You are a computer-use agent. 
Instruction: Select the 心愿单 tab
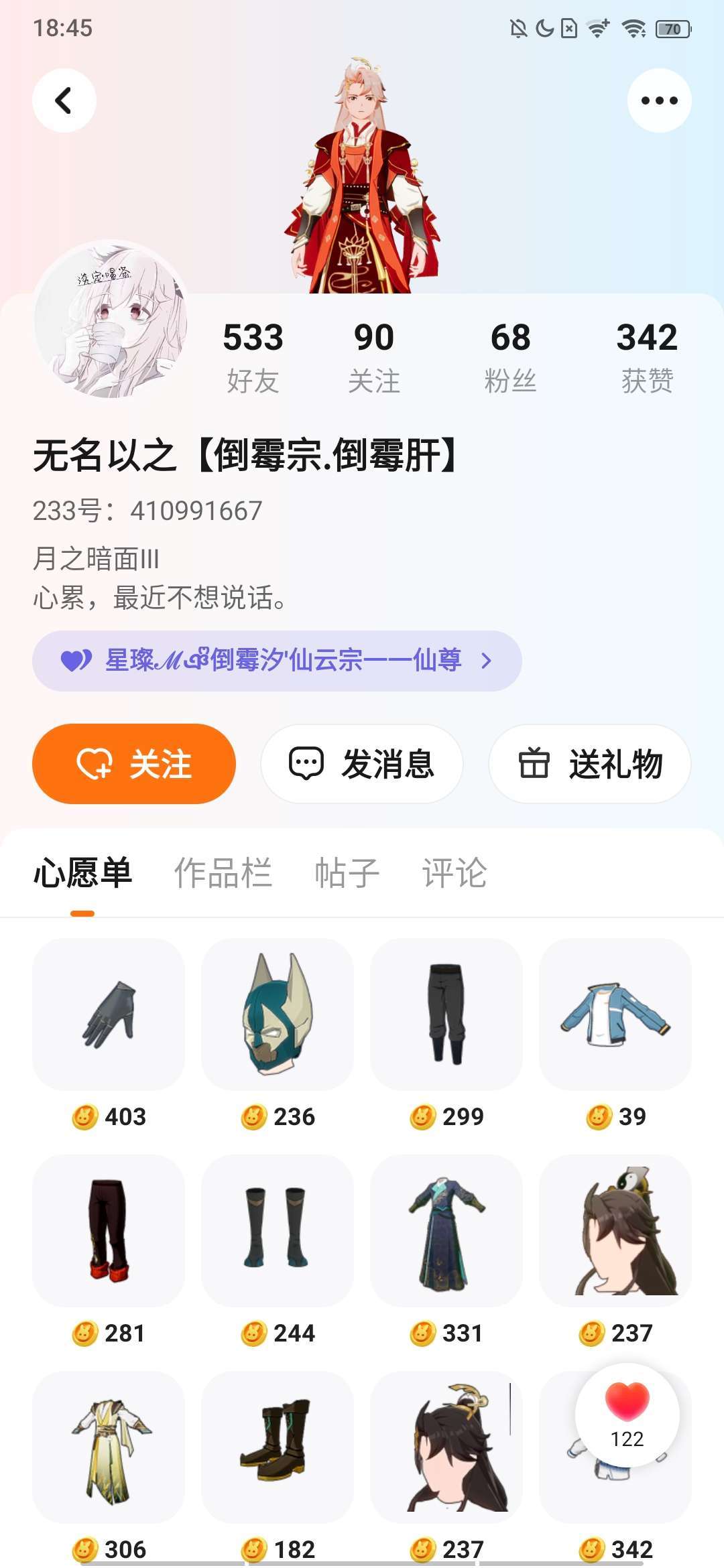(x=82, y=872)
